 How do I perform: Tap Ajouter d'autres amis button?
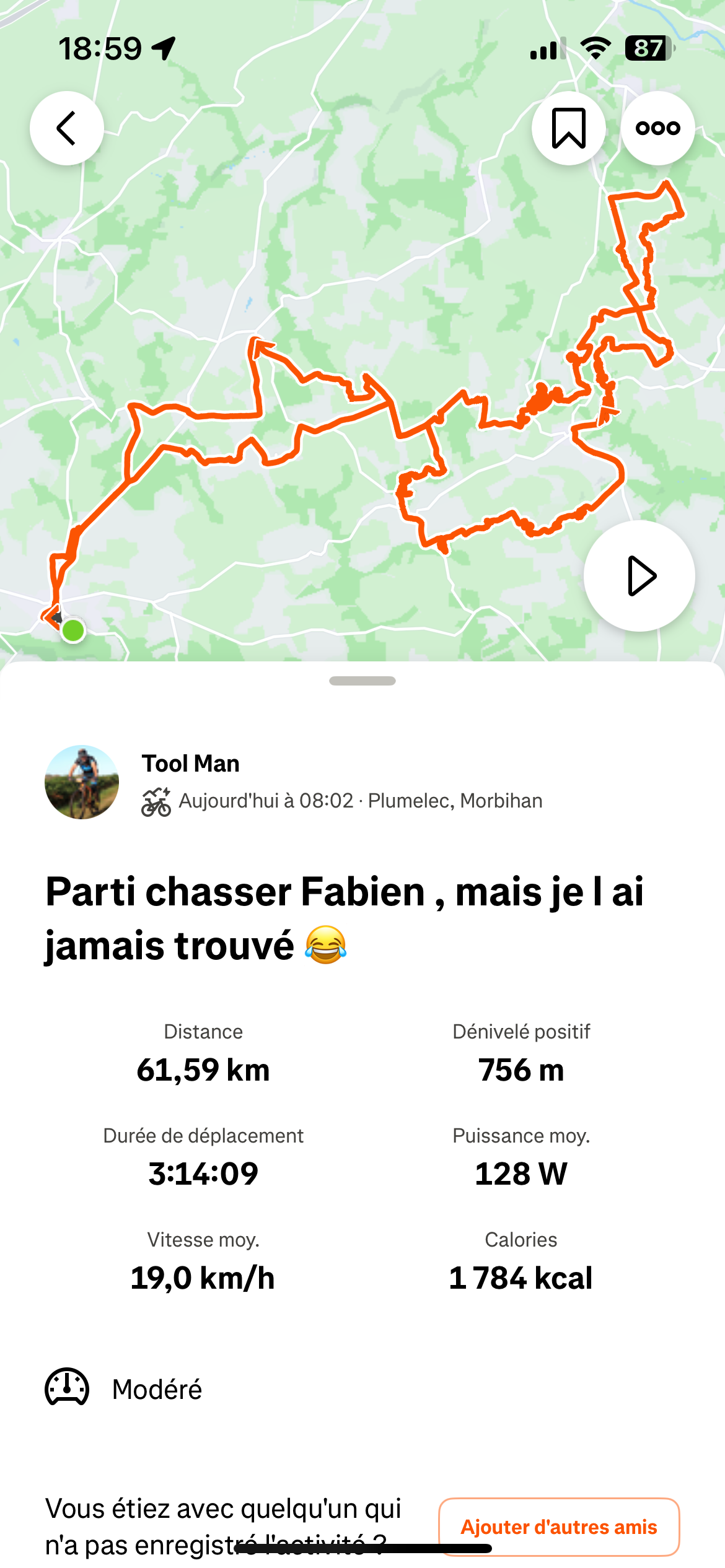pos(559,1527)
